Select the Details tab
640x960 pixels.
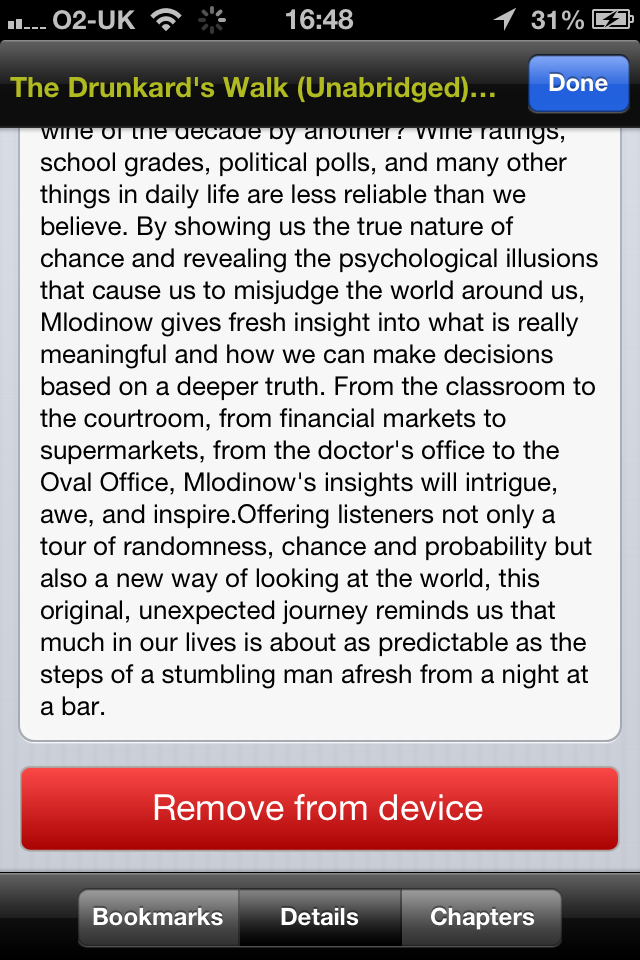(x=320, y=917)
